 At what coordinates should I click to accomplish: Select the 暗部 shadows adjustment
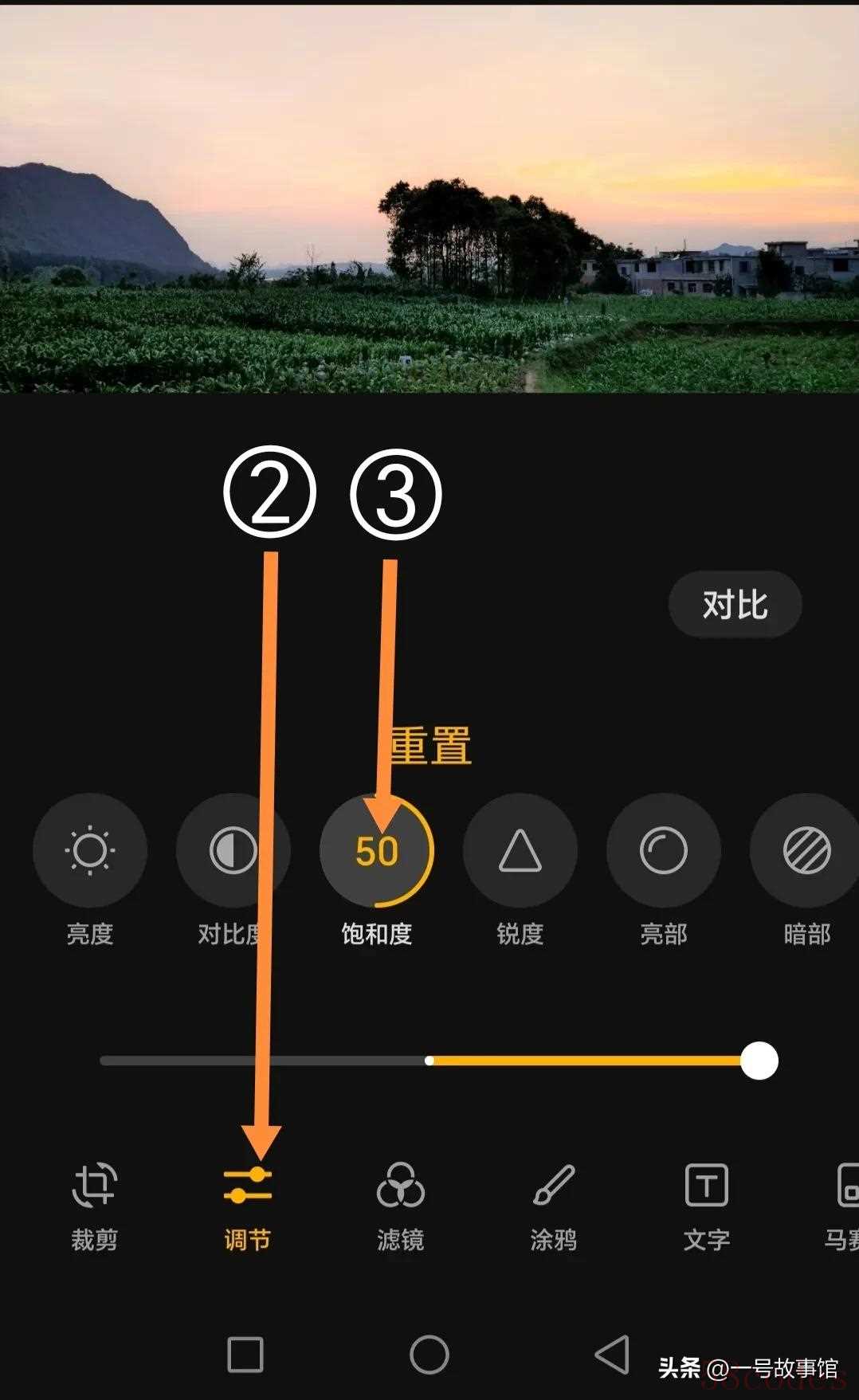point(806,851)
